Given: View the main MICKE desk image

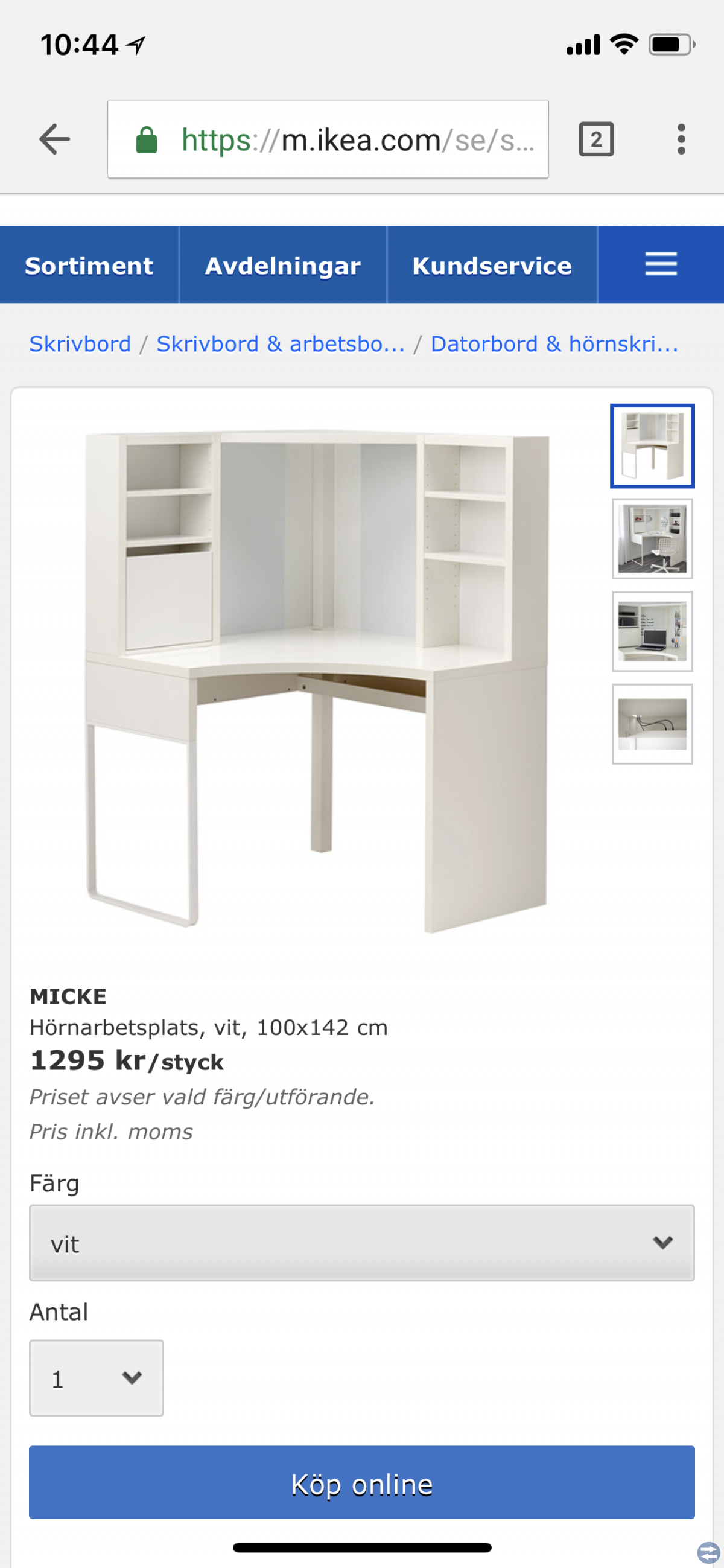Looking at the screenshot, I should click(x=316, y=679).
